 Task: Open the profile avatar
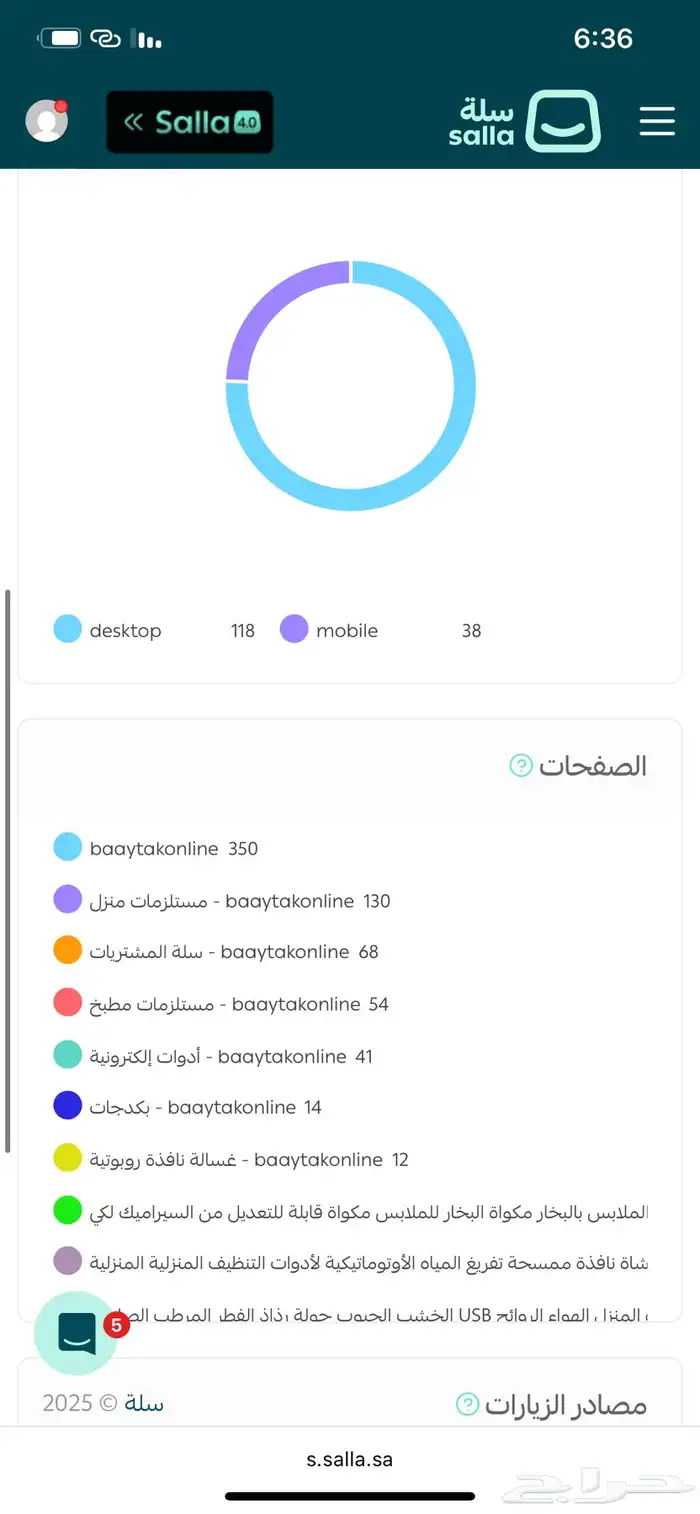tap(47, 121)
